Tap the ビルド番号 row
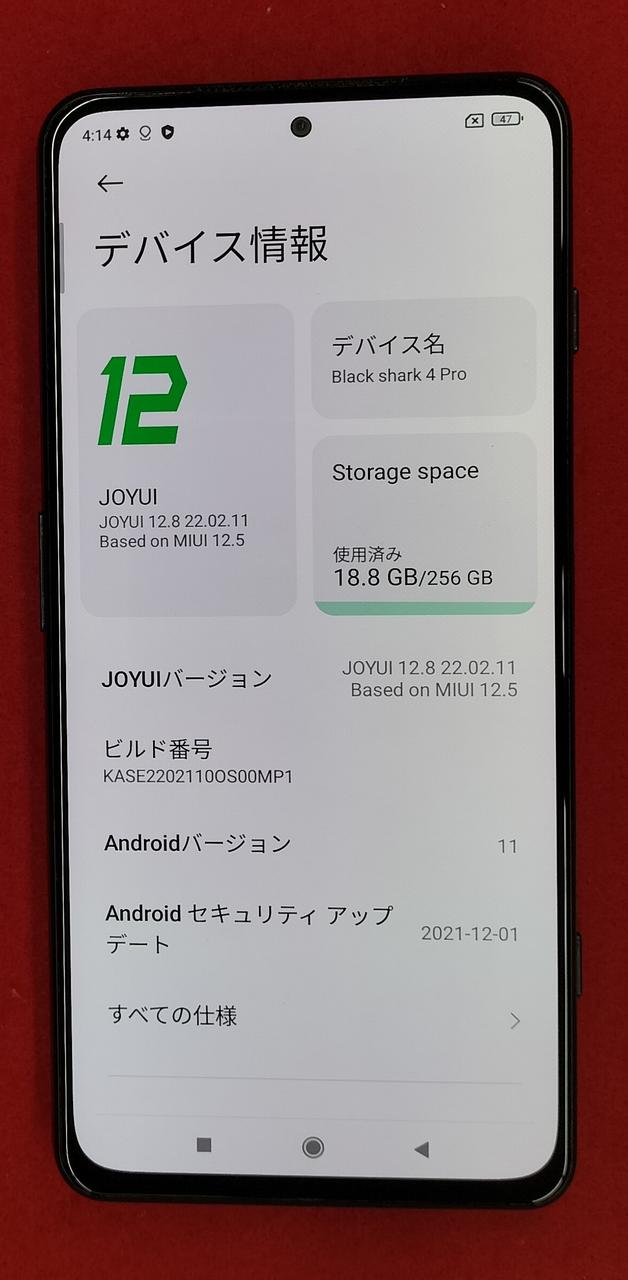The image size is (628, 1280). point(310,762)
